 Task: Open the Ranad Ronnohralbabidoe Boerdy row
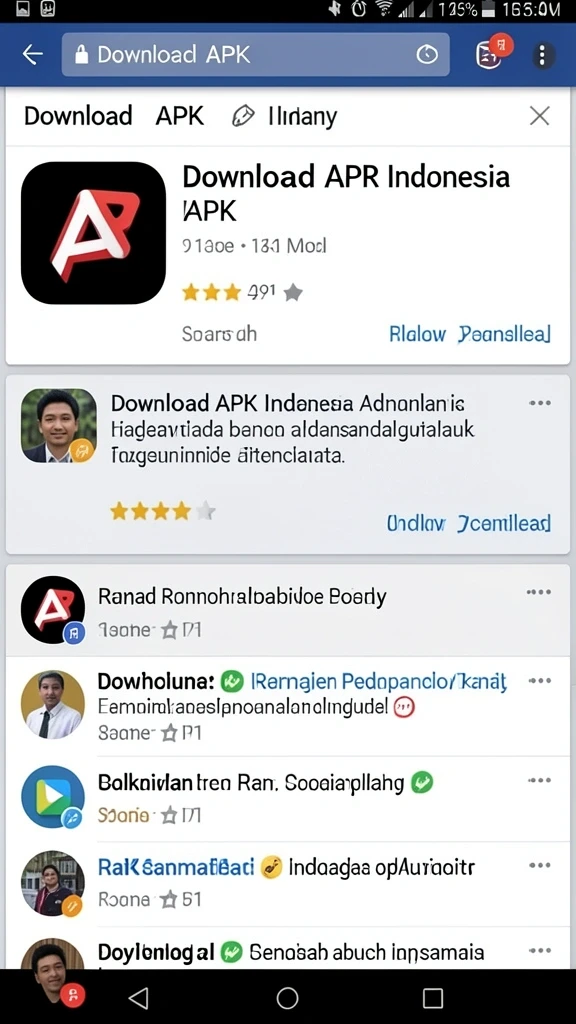tap(288, 610)
